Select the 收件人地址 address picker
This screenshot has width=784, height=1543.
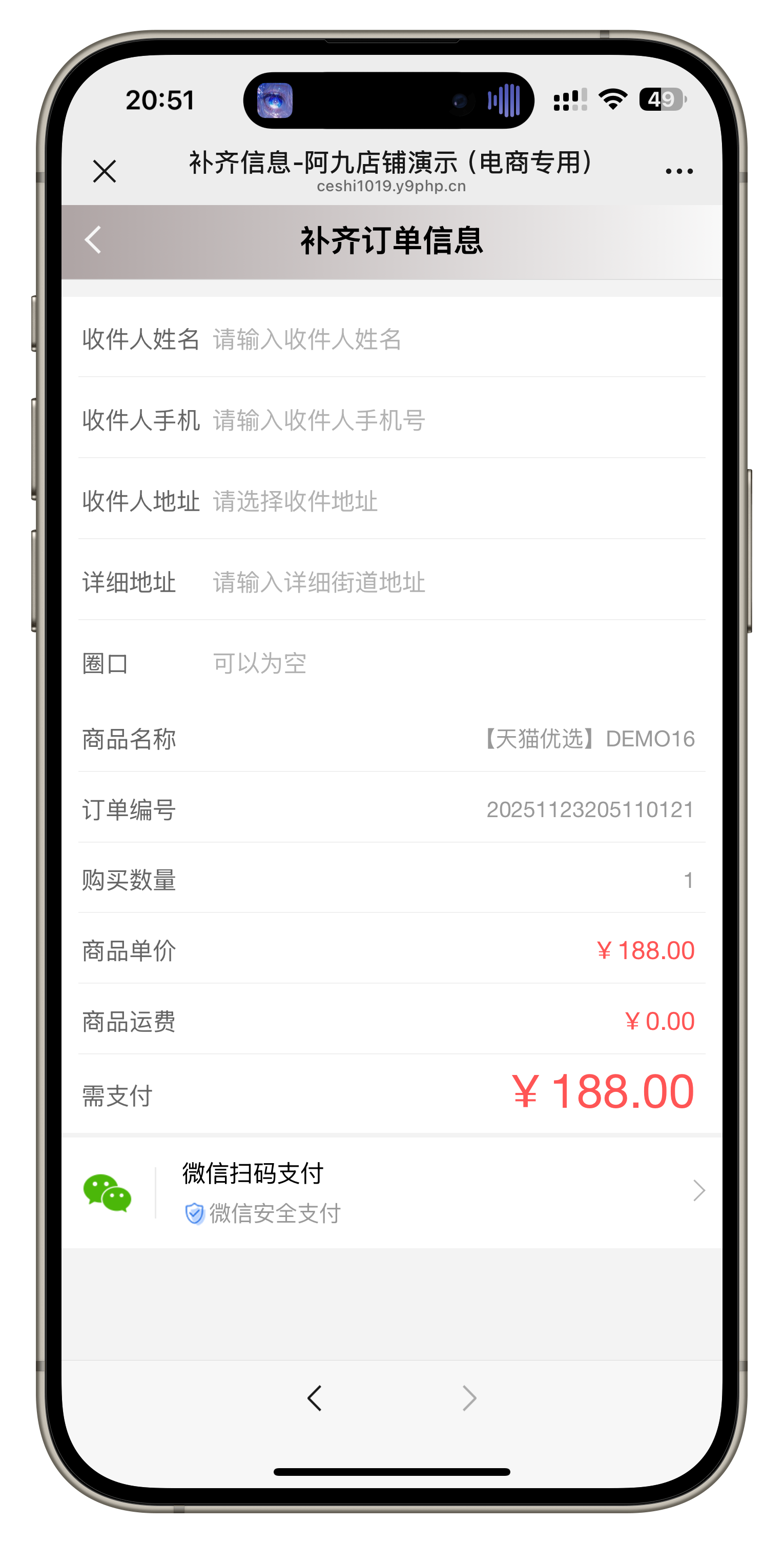(x=455, y=501)
